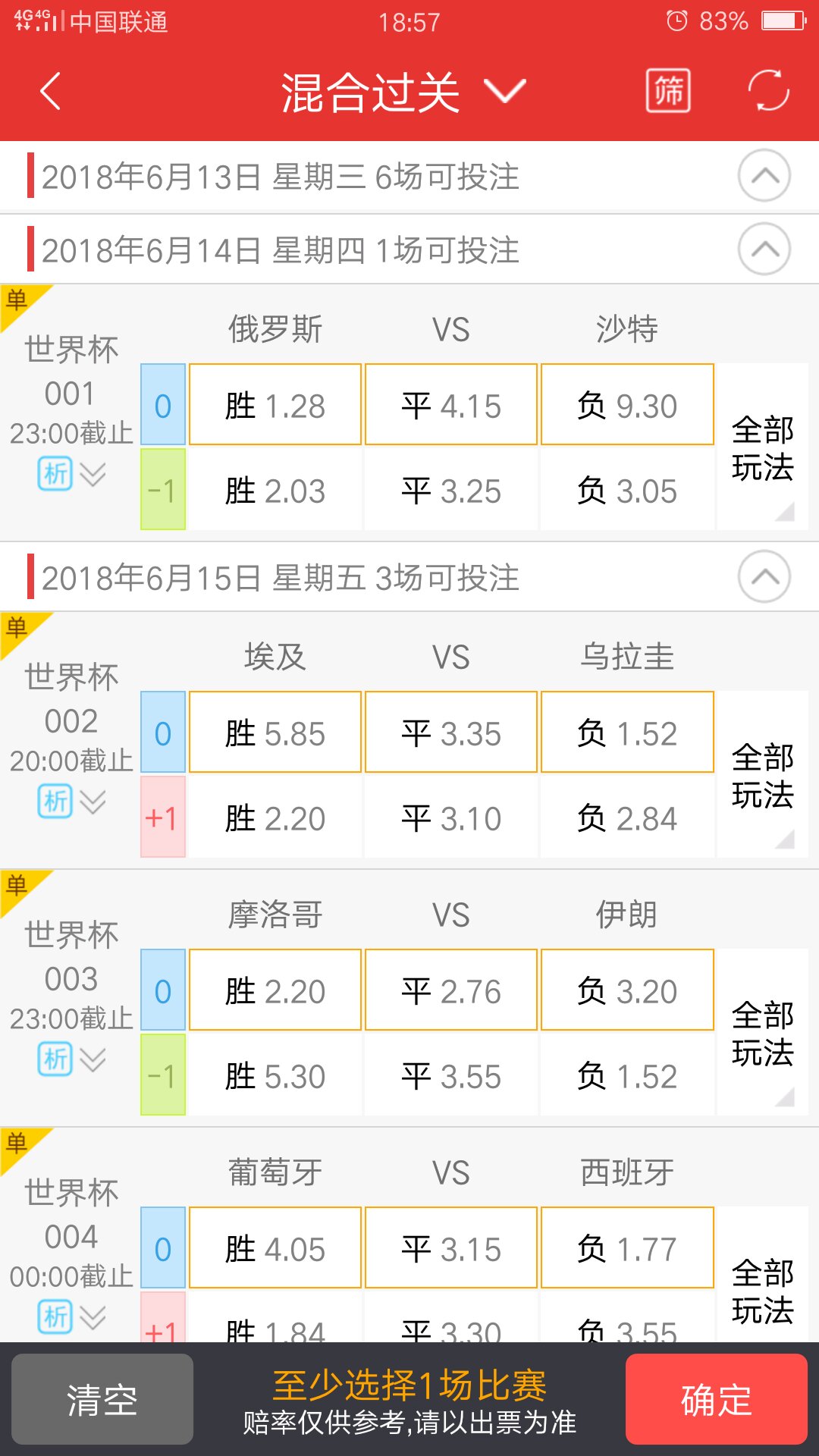Image resolution: width=819 pixels, height=1456 pixels.
Task: Select 胜 2.20 with +1 handicap for 埃及
Action: pyautogui.click(x=275, y=817)
